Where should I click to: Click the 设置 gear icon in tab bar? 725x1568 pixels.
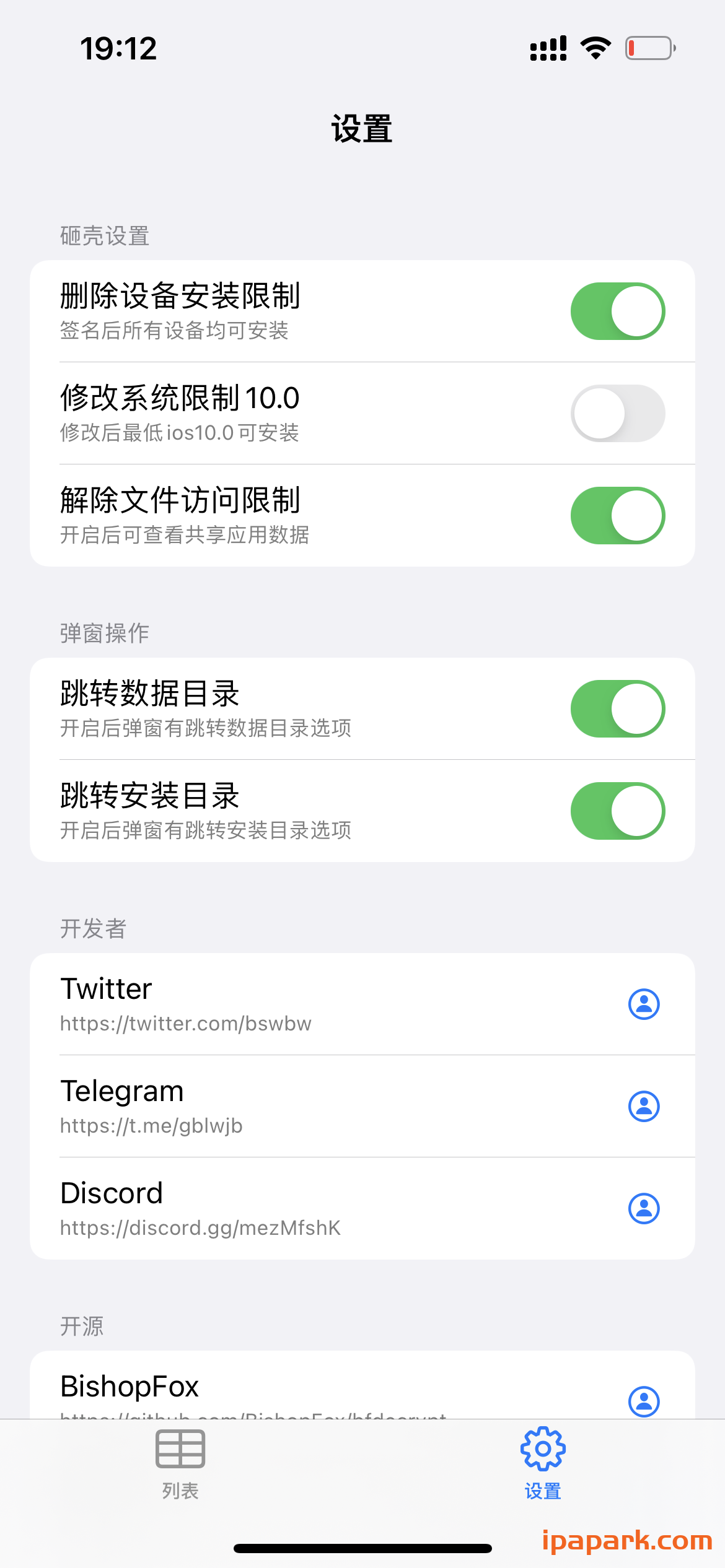click(542, 1449)
